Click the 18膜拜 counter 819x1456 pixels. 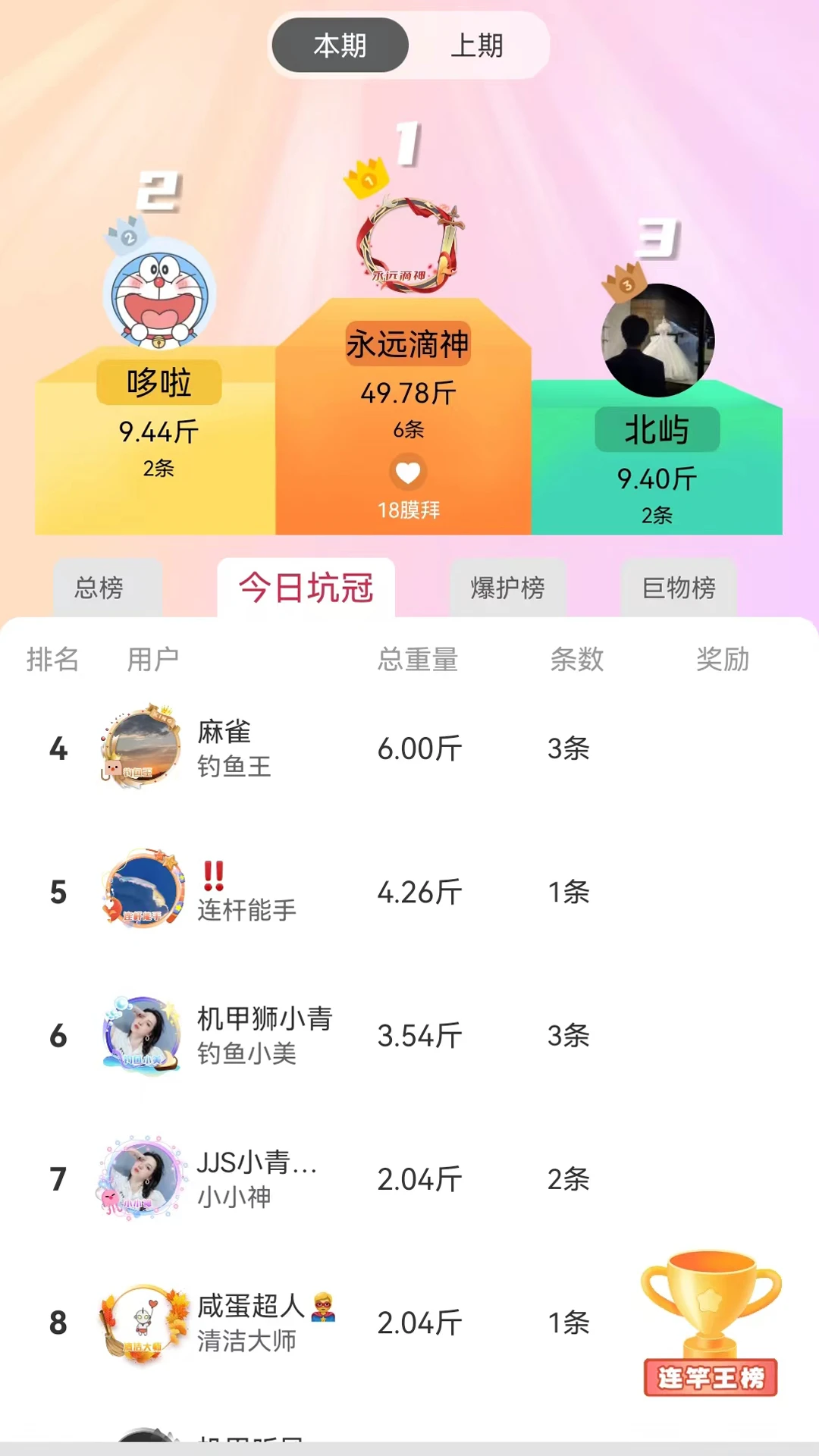(408, 508)
